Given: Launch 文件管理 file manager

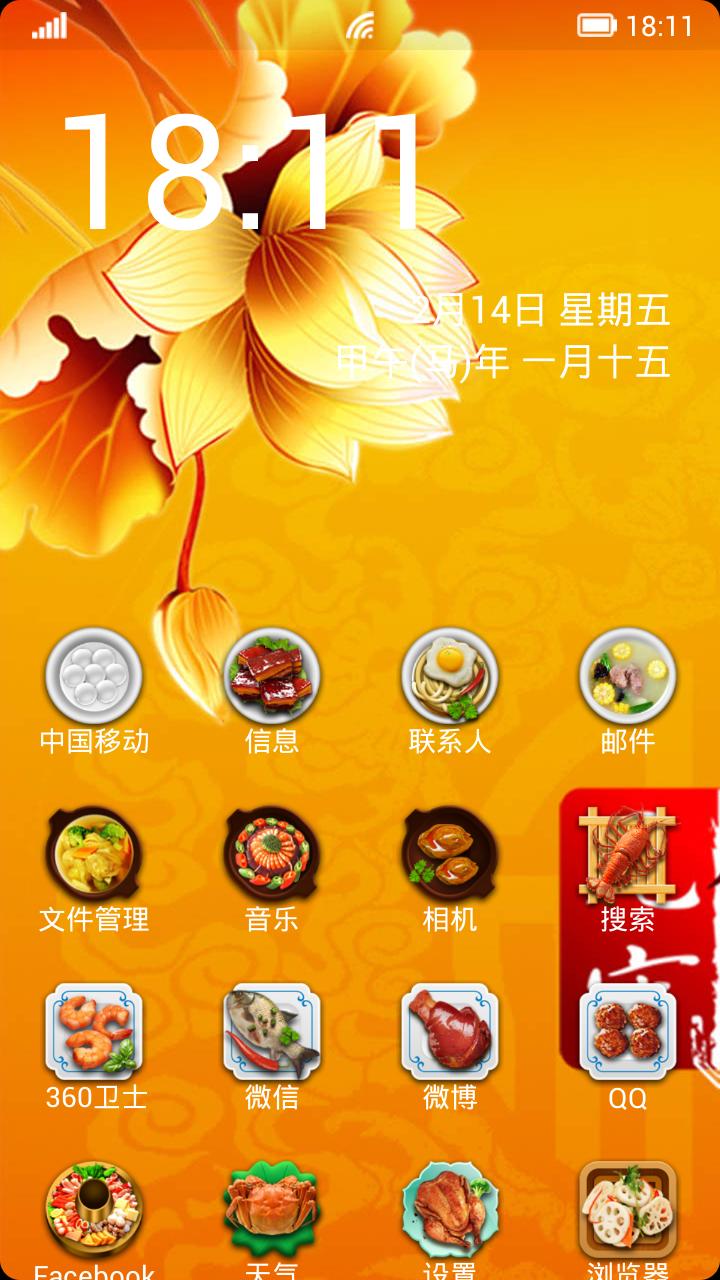Looking at the screenshot, I should click(x=94, y=854).
